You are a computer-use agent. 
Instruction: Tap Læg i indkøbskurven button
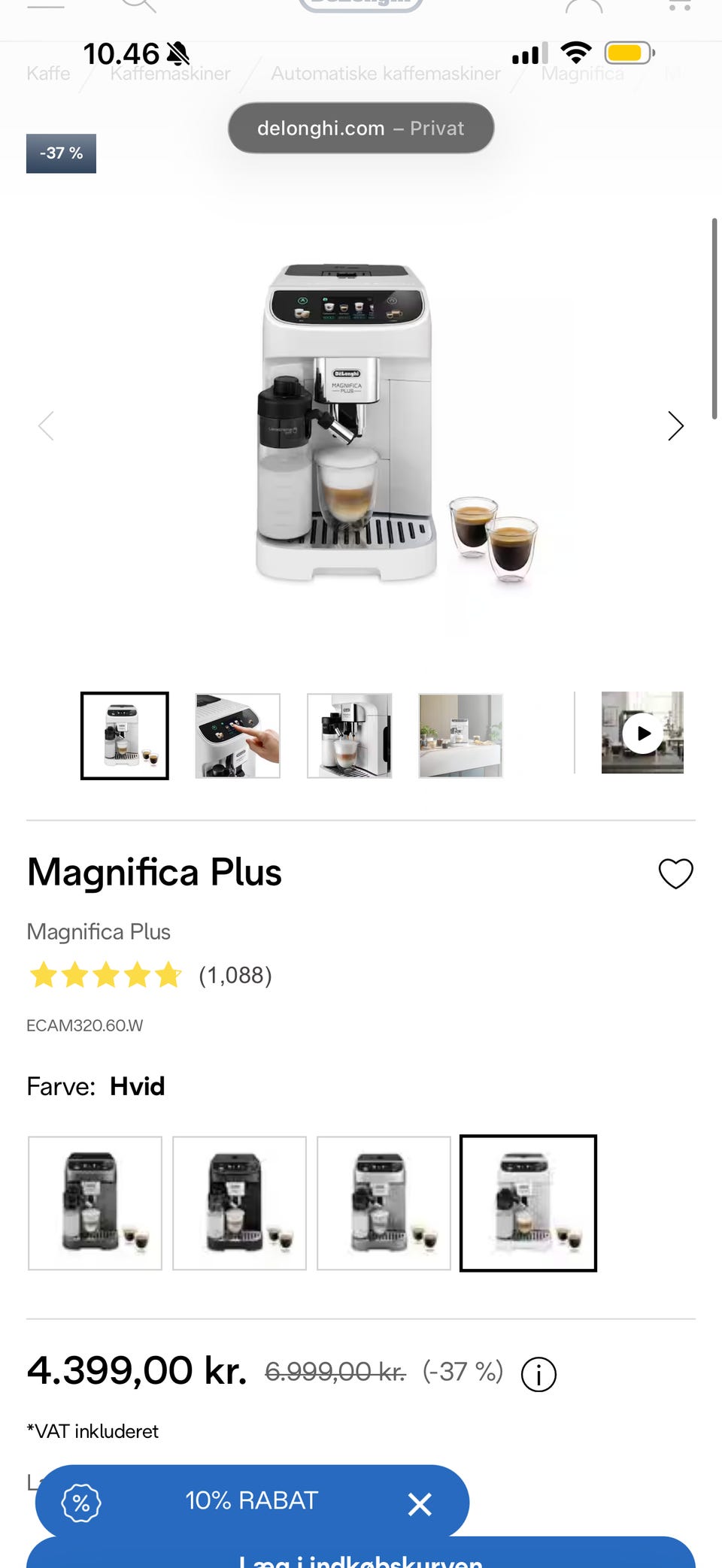pyautogui.click(x=361, y=1554)
